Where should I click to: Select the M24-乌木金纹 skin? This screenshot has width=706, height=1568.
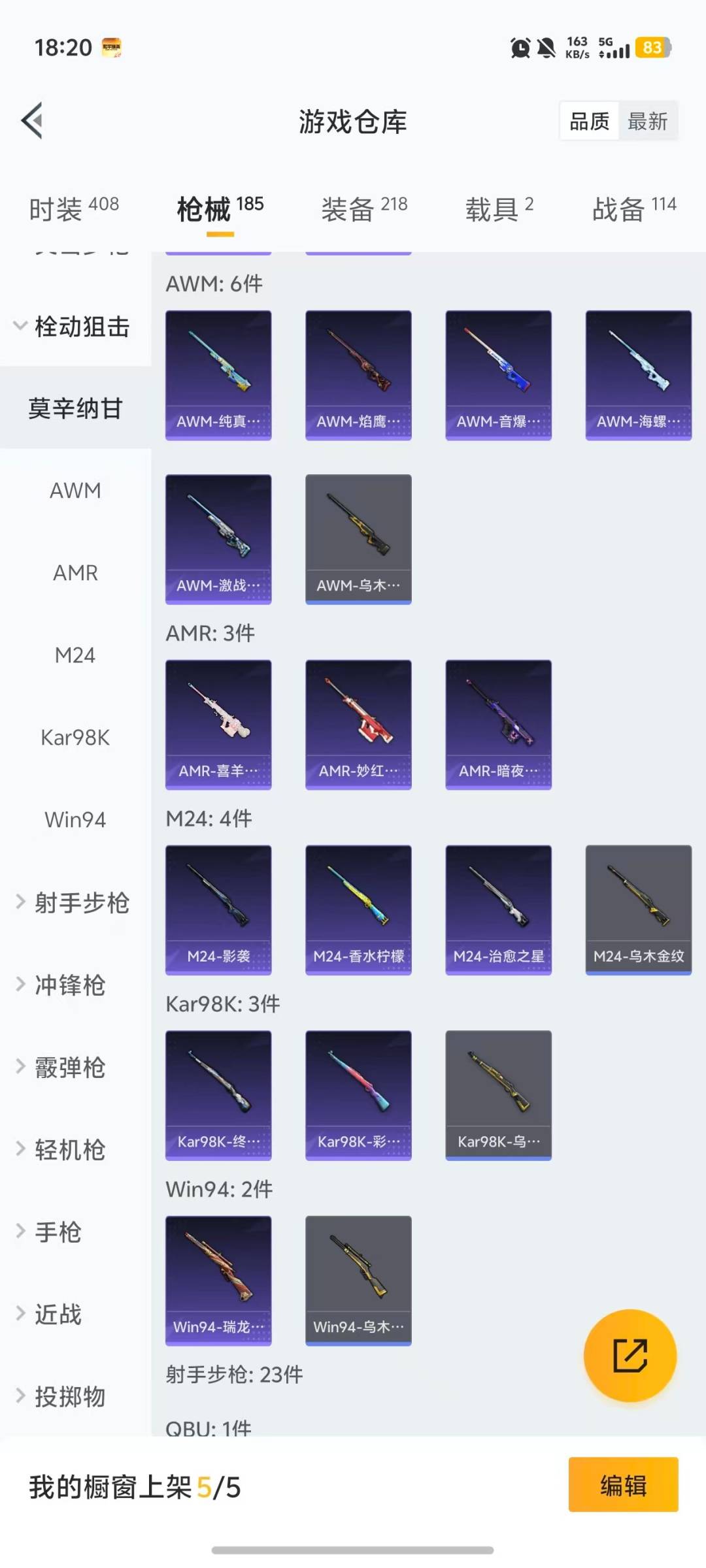pyautogui.click(x=637, y=908)
